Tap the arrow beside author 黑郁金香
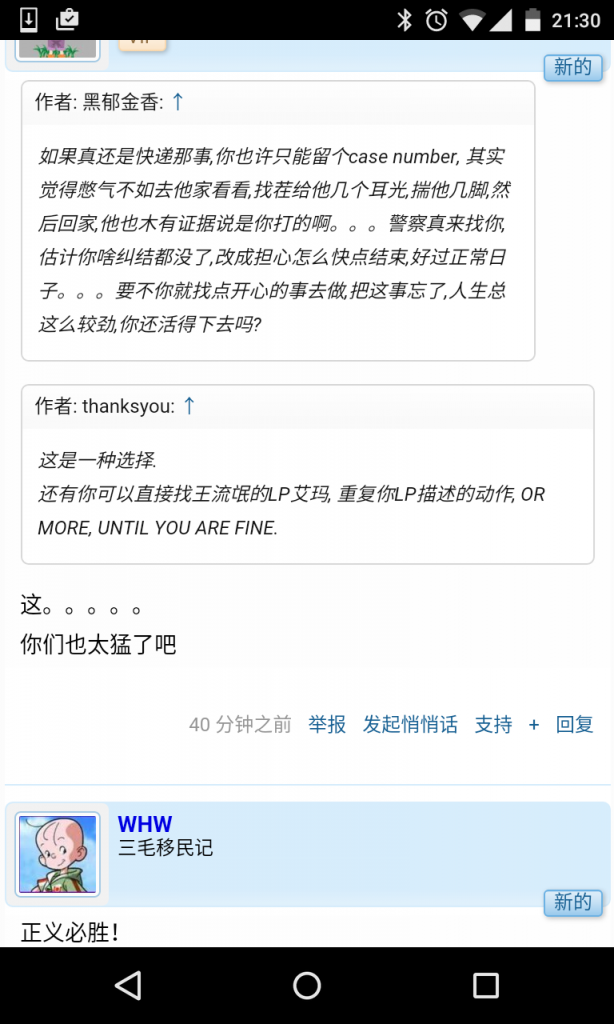Viewport: 614px width, 1024px height. click(x=178, y=102)
